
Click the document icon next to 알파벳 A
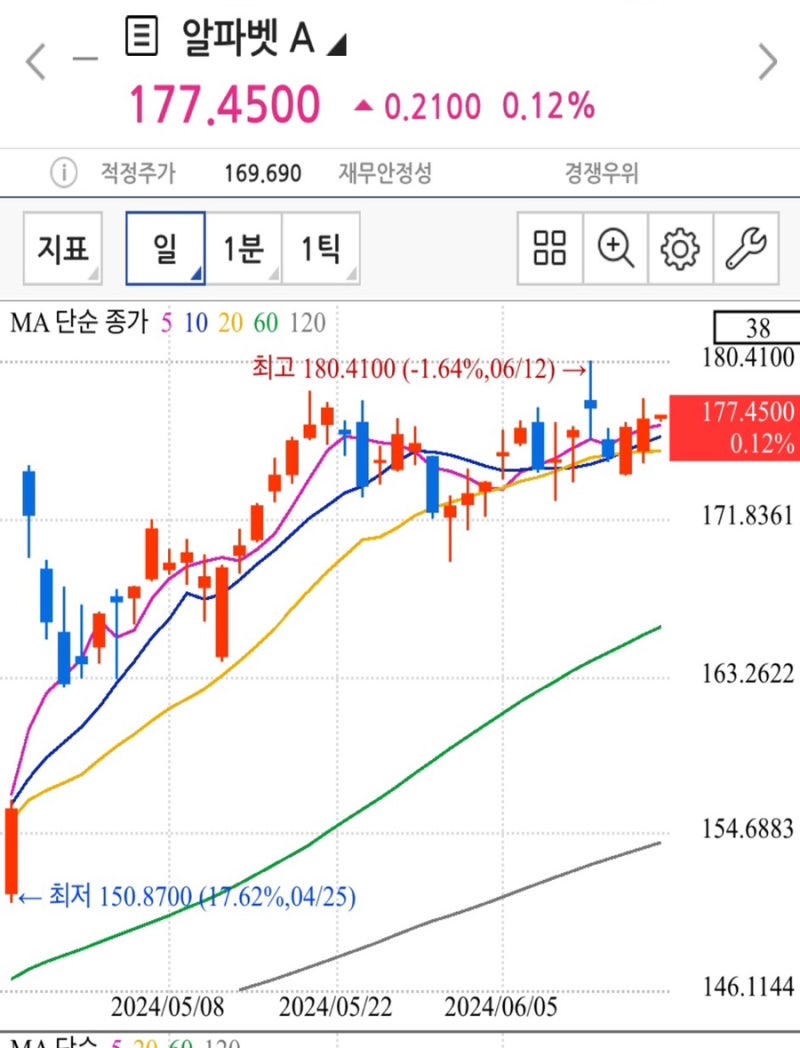(x=140, y=39)
